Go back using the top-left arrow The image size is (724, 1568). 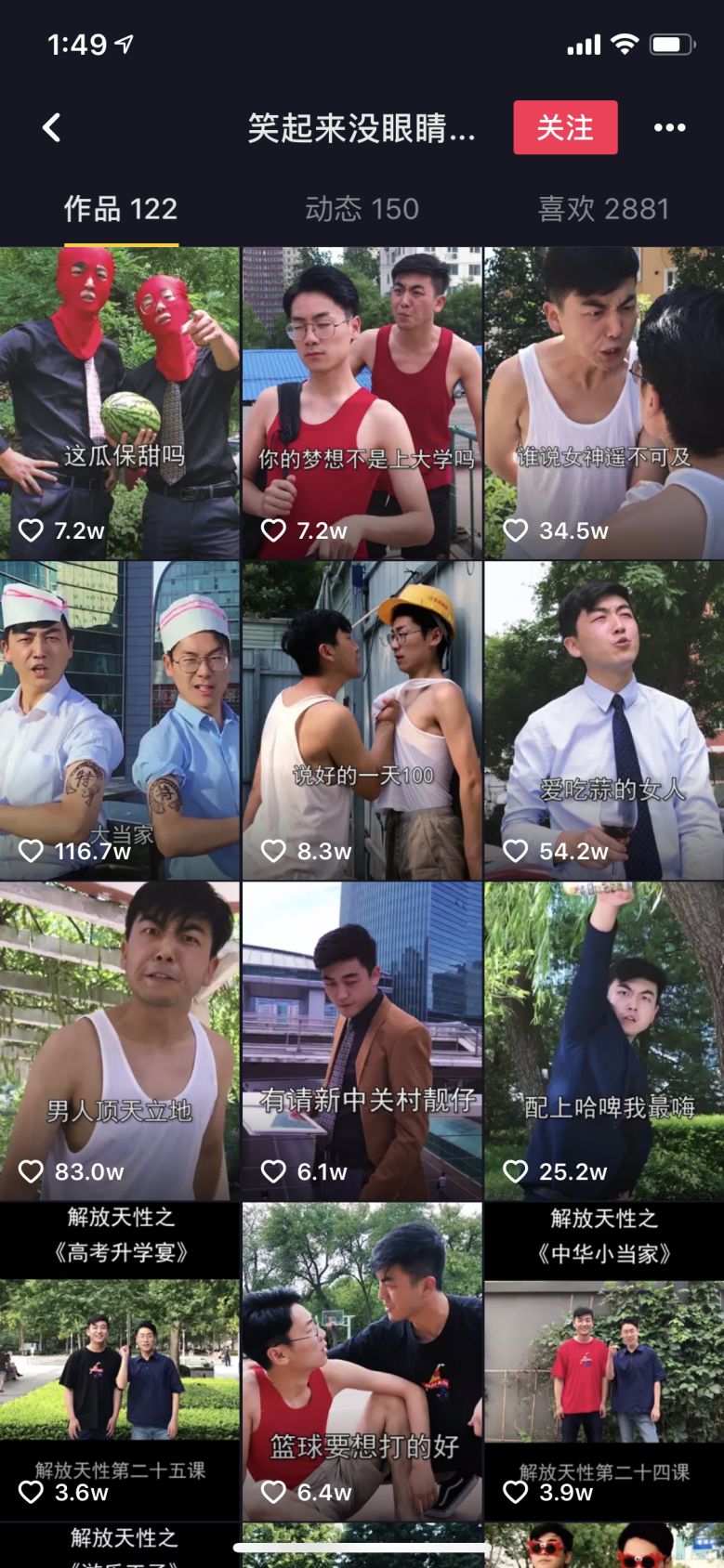(52, 127)
